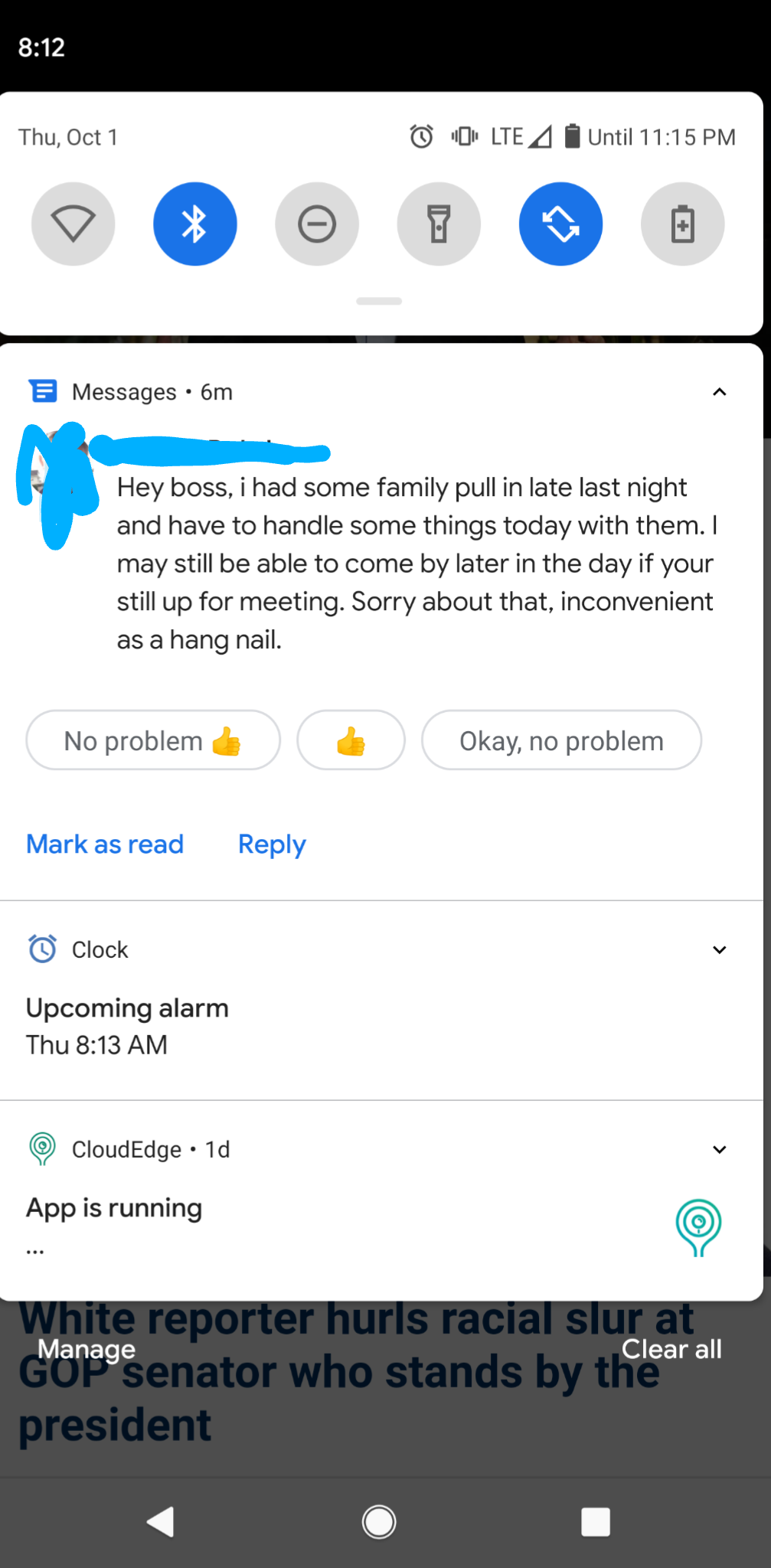Toggle Battery Saver tile

click(x=682, y=224)
